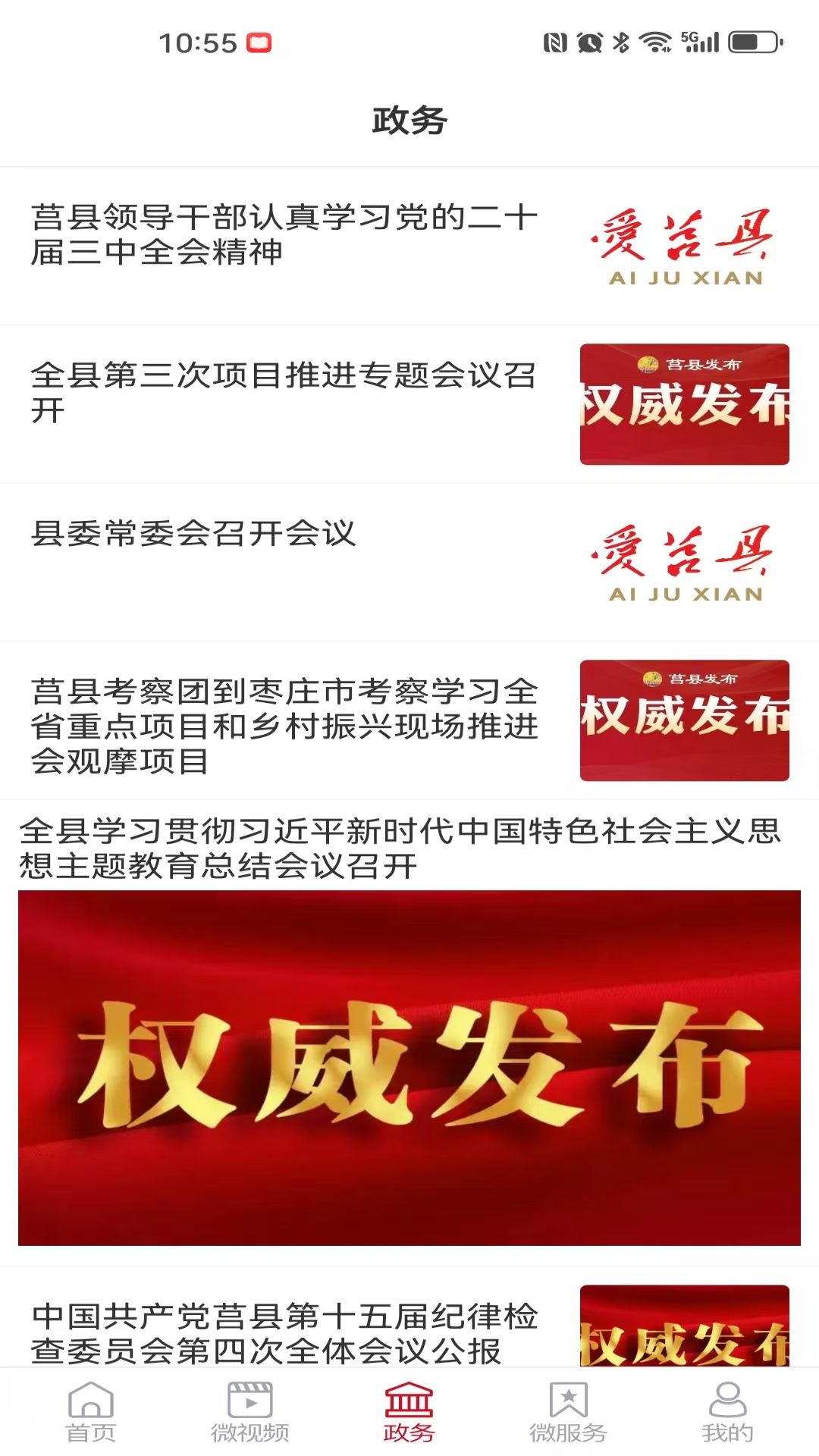Open 全县第三次项目推进专题会议召开 article
Viewport: 819px width, 1456px height.
pyautogui.click(x=284, y=393)
